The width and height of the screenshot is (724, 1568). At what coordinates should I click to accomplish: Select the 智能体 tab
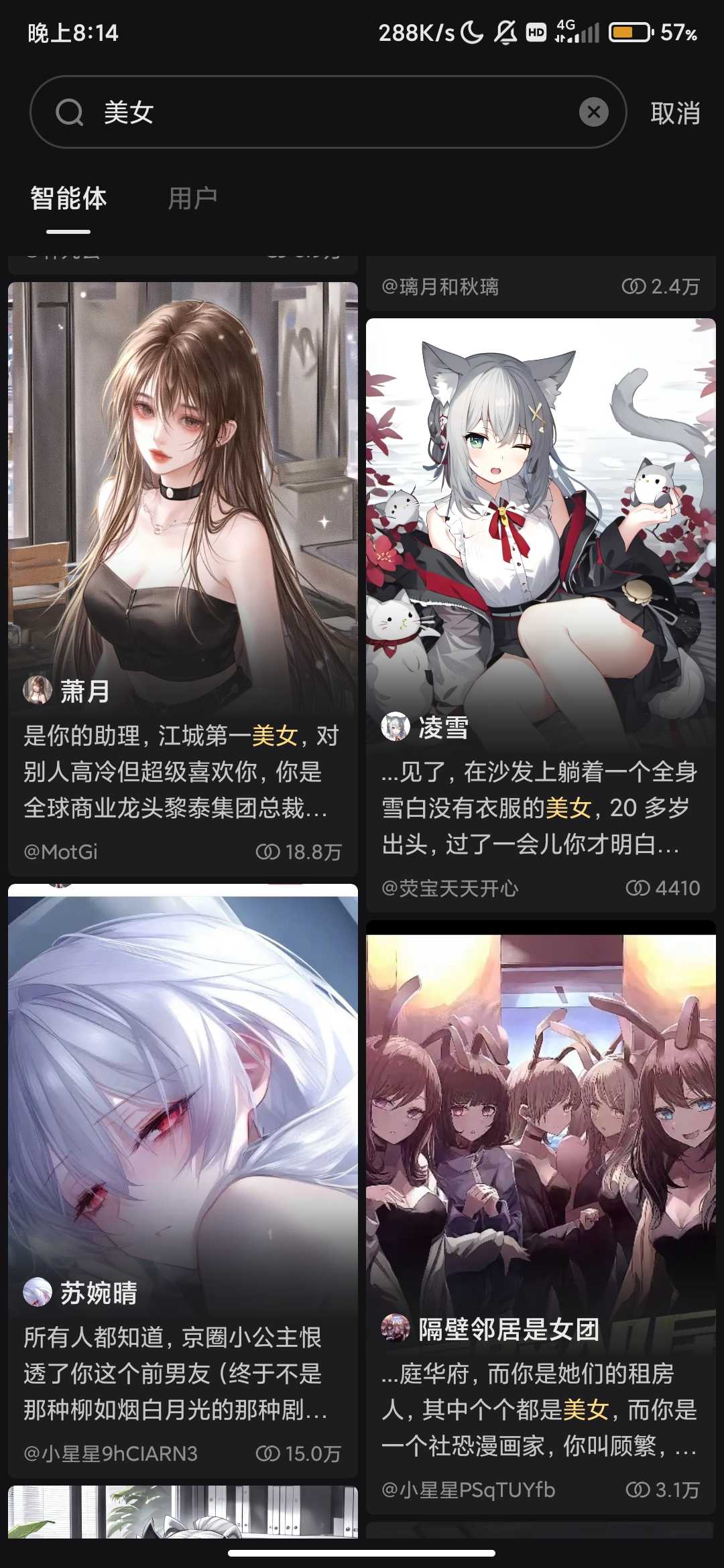(68, 198)
